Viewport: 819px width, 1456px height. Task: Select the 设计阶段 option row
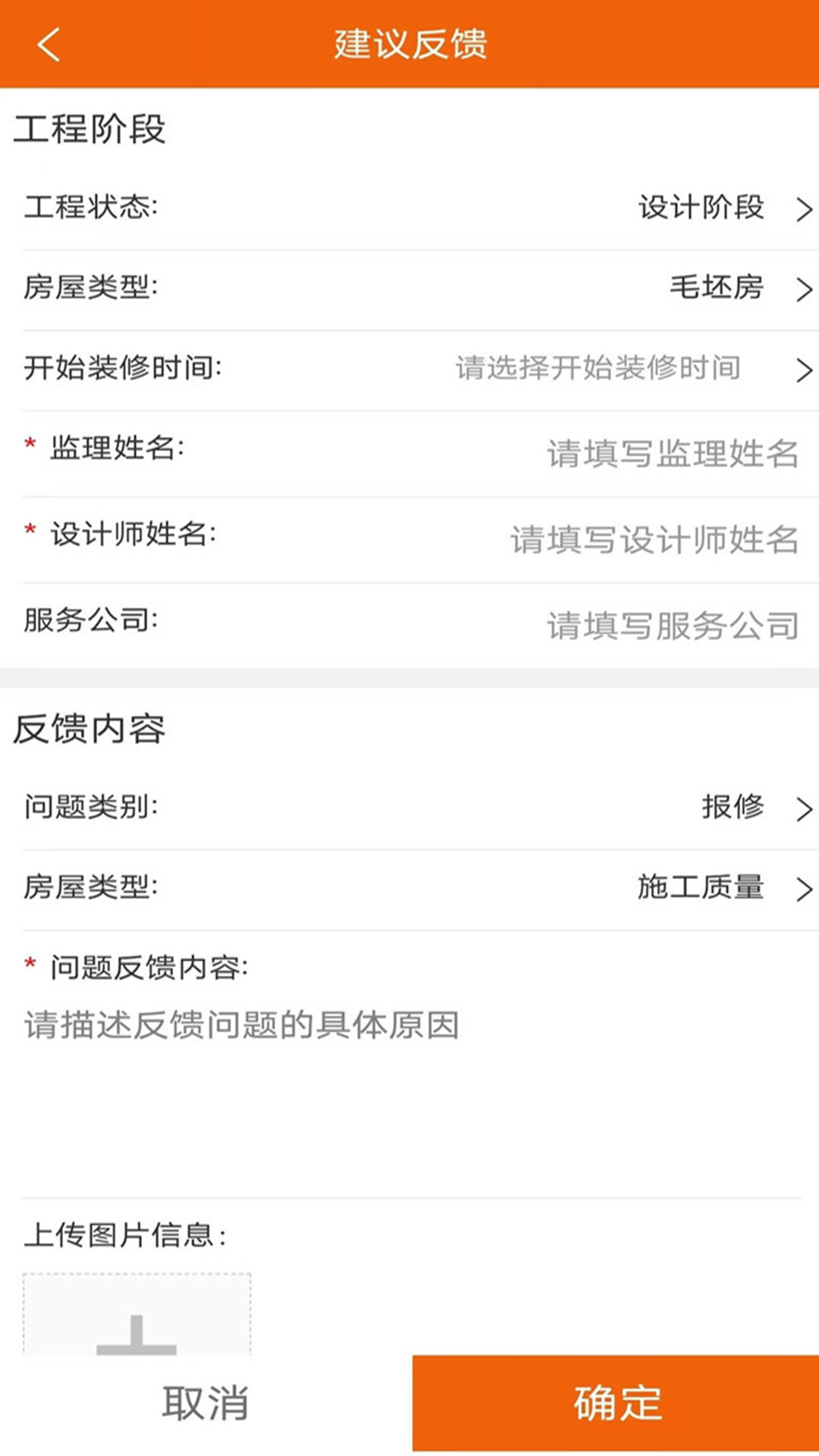(409, 210)
